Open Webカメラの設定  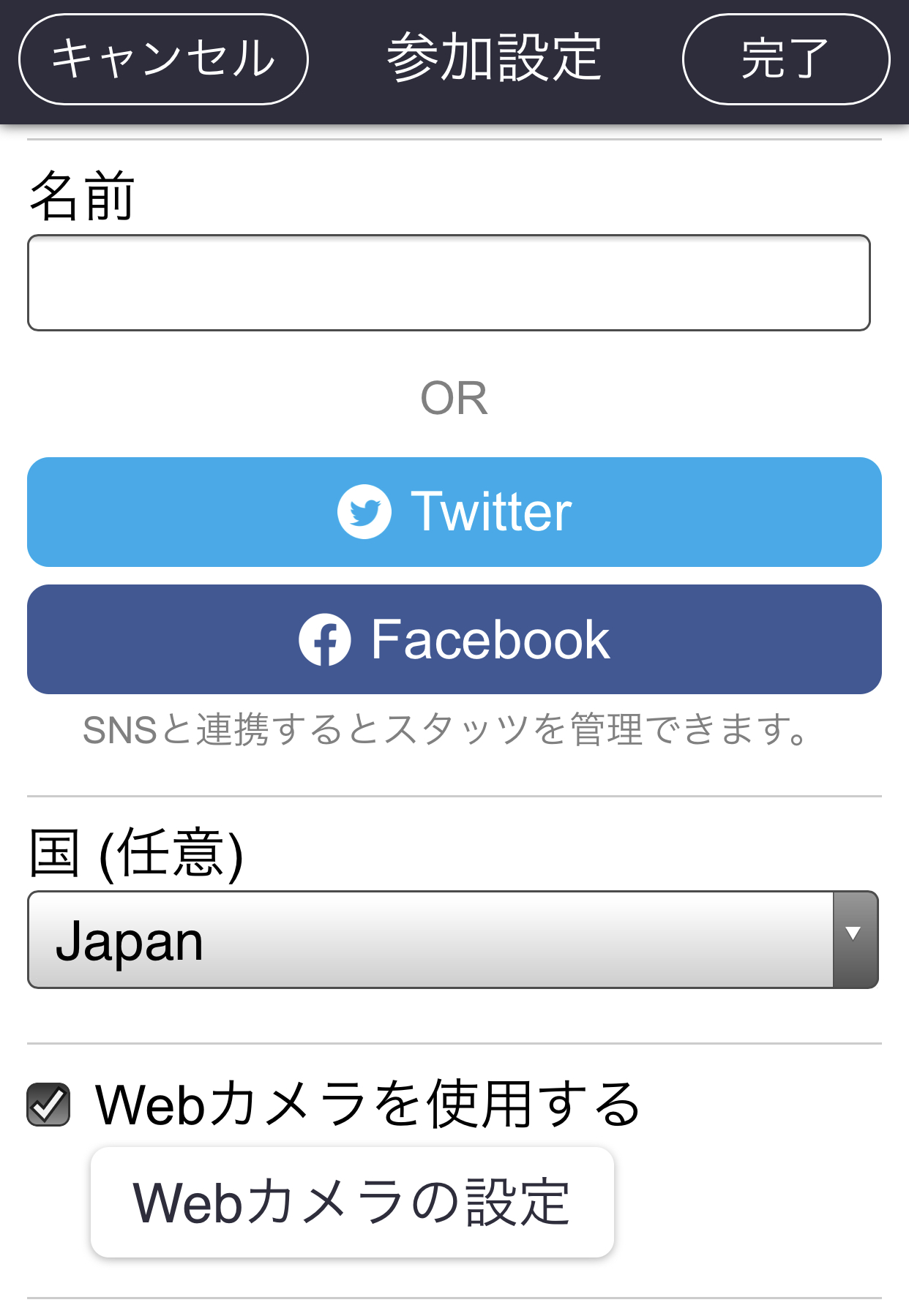(x=352, y=1203)
